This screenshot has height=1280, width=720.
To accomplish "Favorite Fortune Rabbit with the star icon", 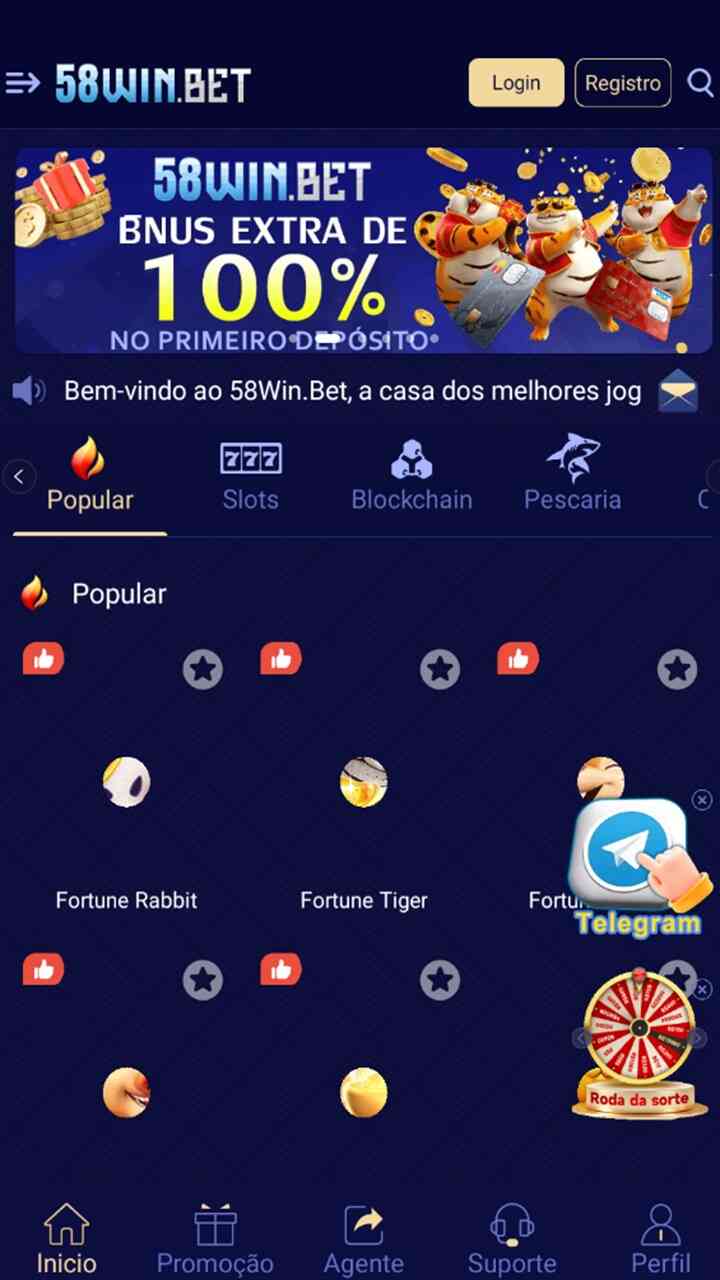I will point(203,669).
